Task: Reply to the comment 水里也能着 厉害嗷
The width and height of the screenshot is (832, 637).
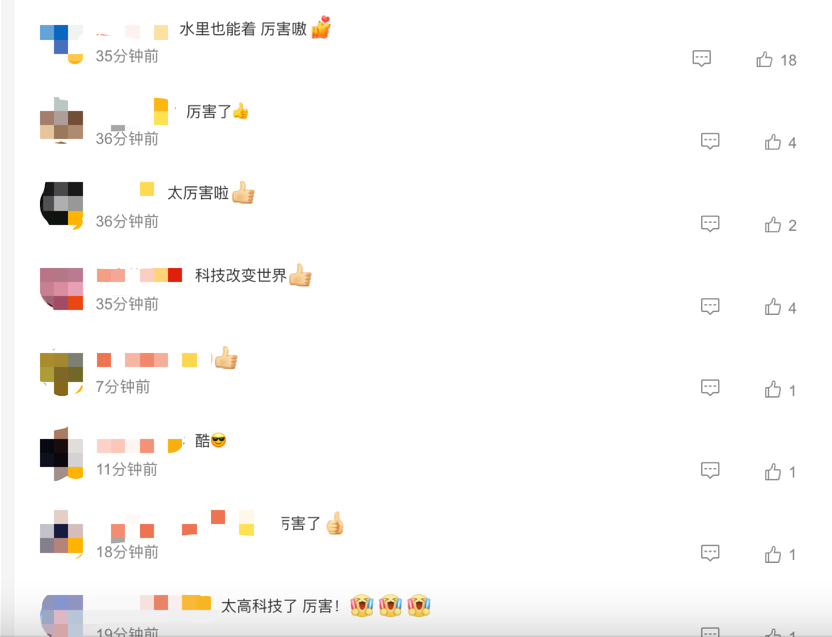Action: pyautogui.click(x=702, y=59)
